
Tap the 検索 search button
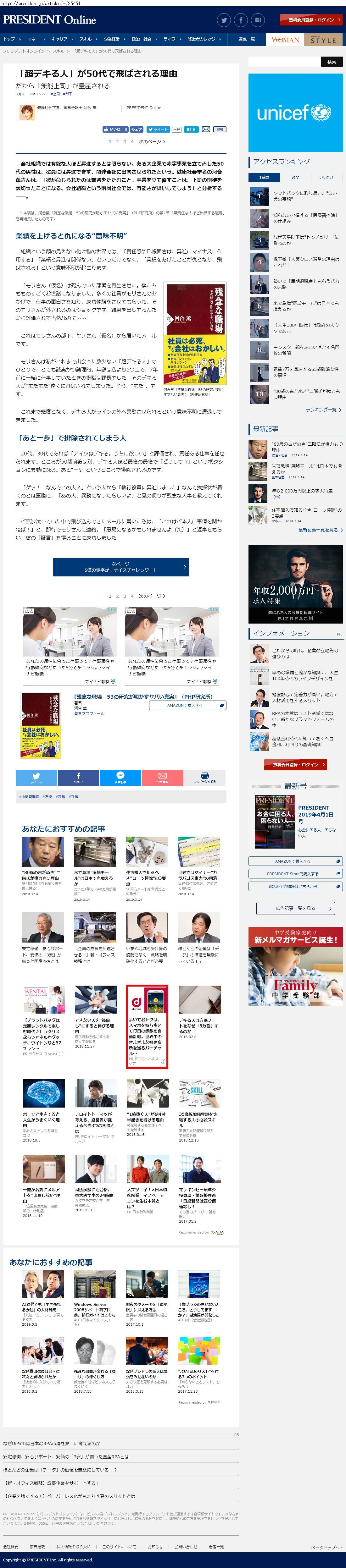point(332,62)
